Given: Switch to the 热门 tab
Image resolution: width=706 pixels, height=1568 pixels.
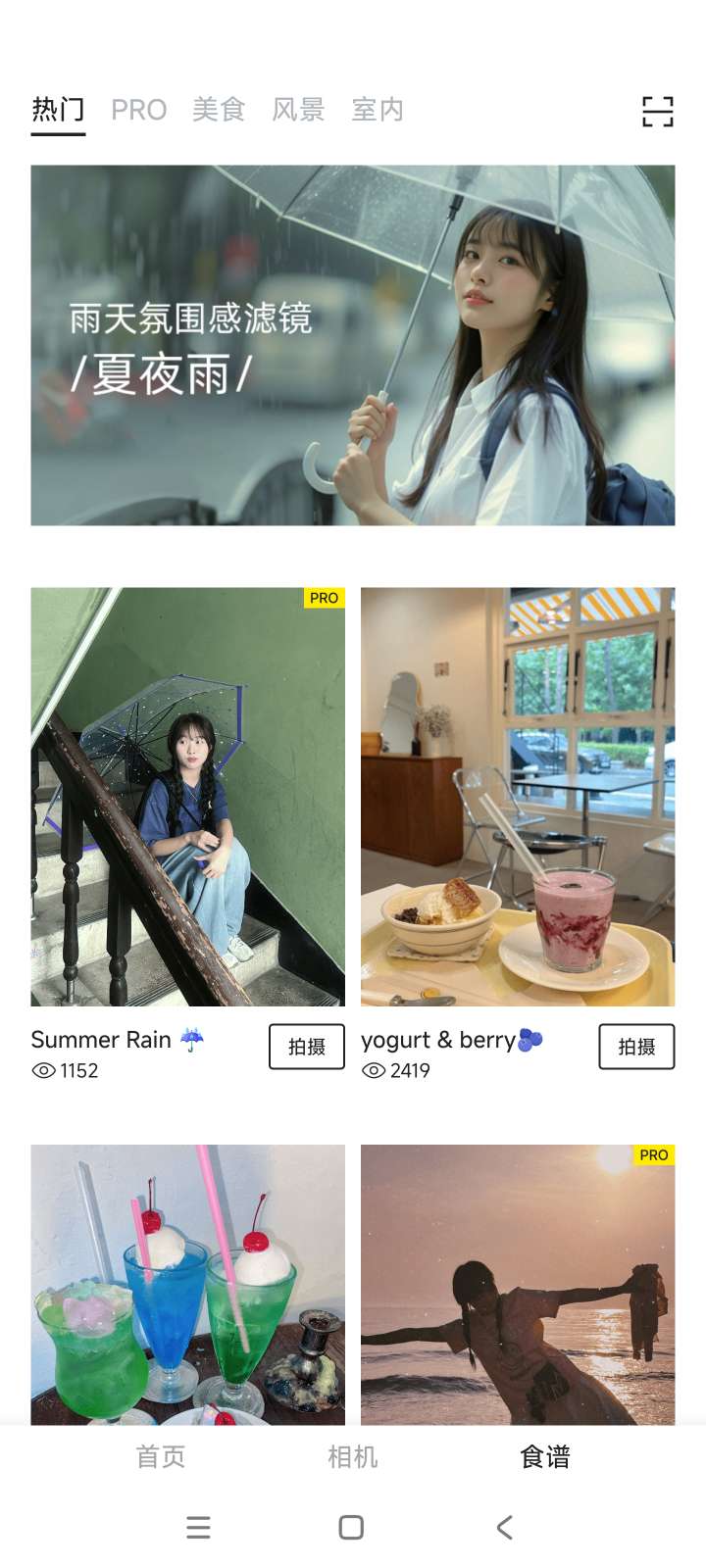Looking at the screenshot, I should point(58,110).
